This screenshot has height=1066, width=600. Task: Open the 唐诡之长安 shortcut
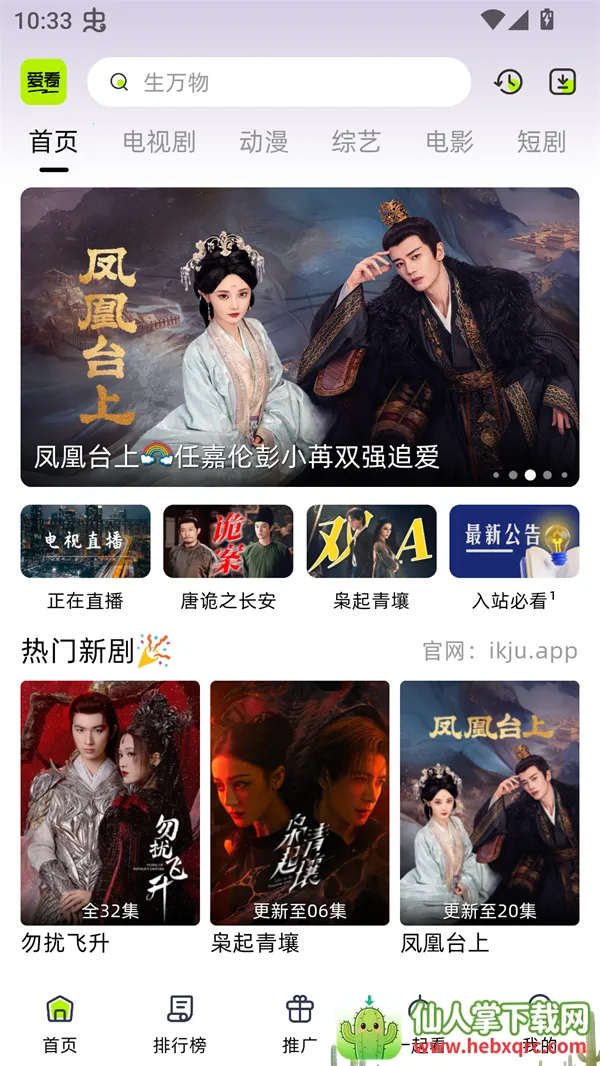(x=228, y=556)
